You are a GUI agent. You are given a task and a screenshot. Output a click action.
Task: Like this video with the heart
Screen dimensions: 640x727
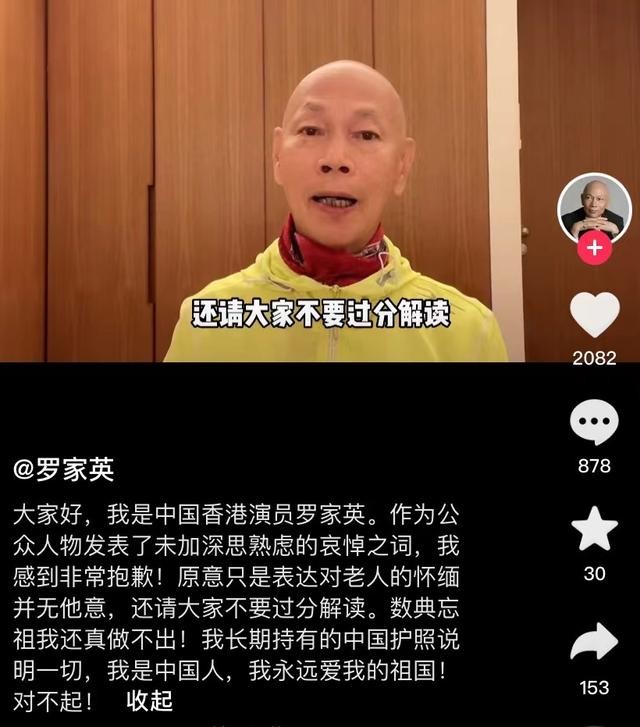[594, 315]
